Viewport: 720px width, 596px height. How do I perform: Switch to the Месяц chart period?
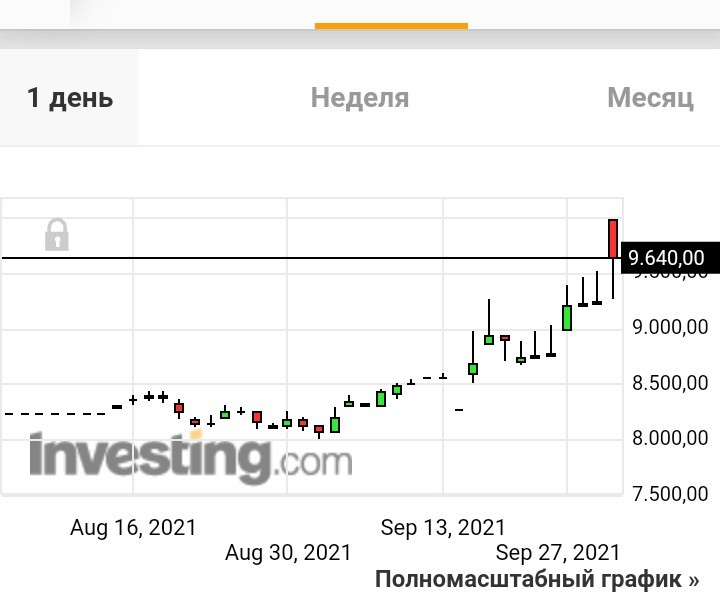pyautogui.click(x=650, y=98)
